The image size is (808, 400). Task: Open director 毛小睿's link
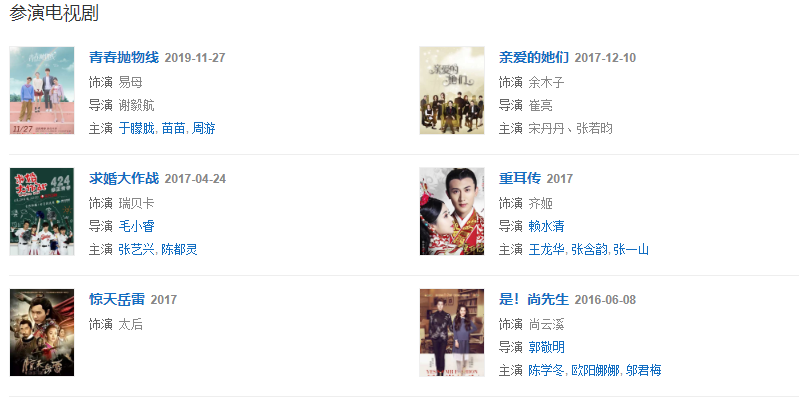pos(137,226)
